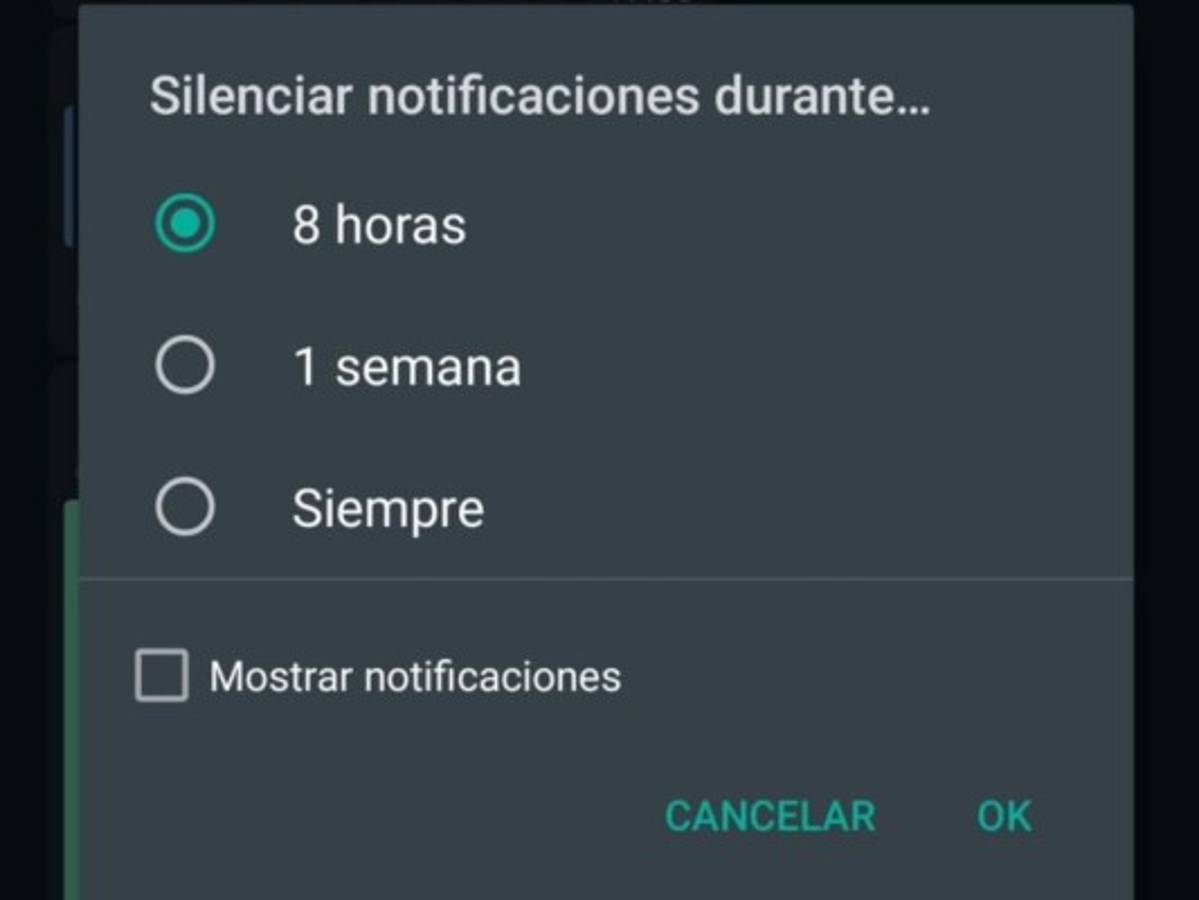Select Siempre to mute always
1199x900 pixels.
[185, 507]
